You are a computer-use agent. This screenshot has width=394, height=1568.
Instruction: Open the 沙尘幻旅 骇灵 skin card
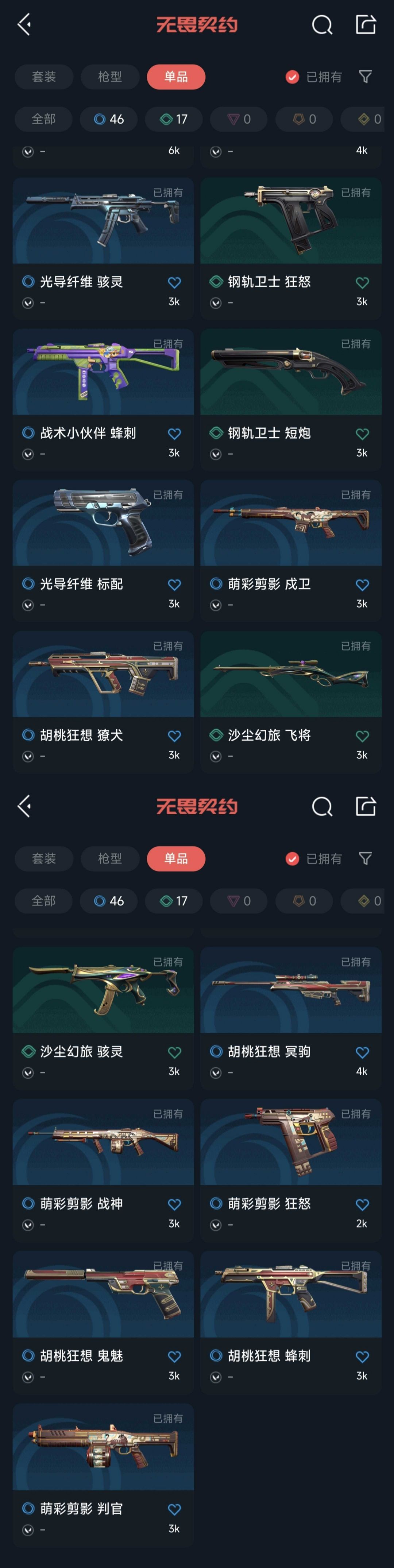tap(103, 1018)
